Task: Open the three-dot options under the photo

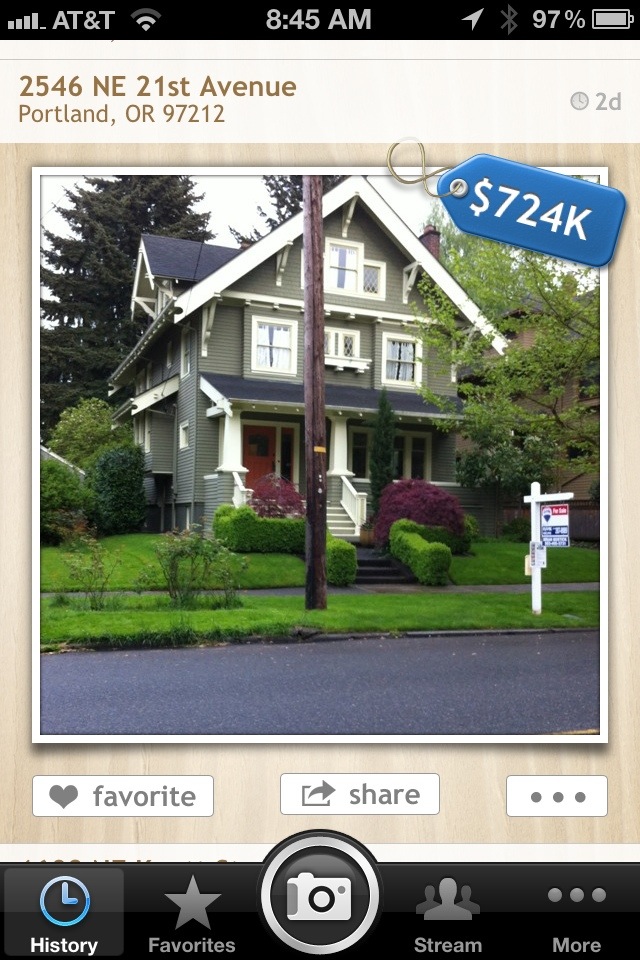Action: 557,796
